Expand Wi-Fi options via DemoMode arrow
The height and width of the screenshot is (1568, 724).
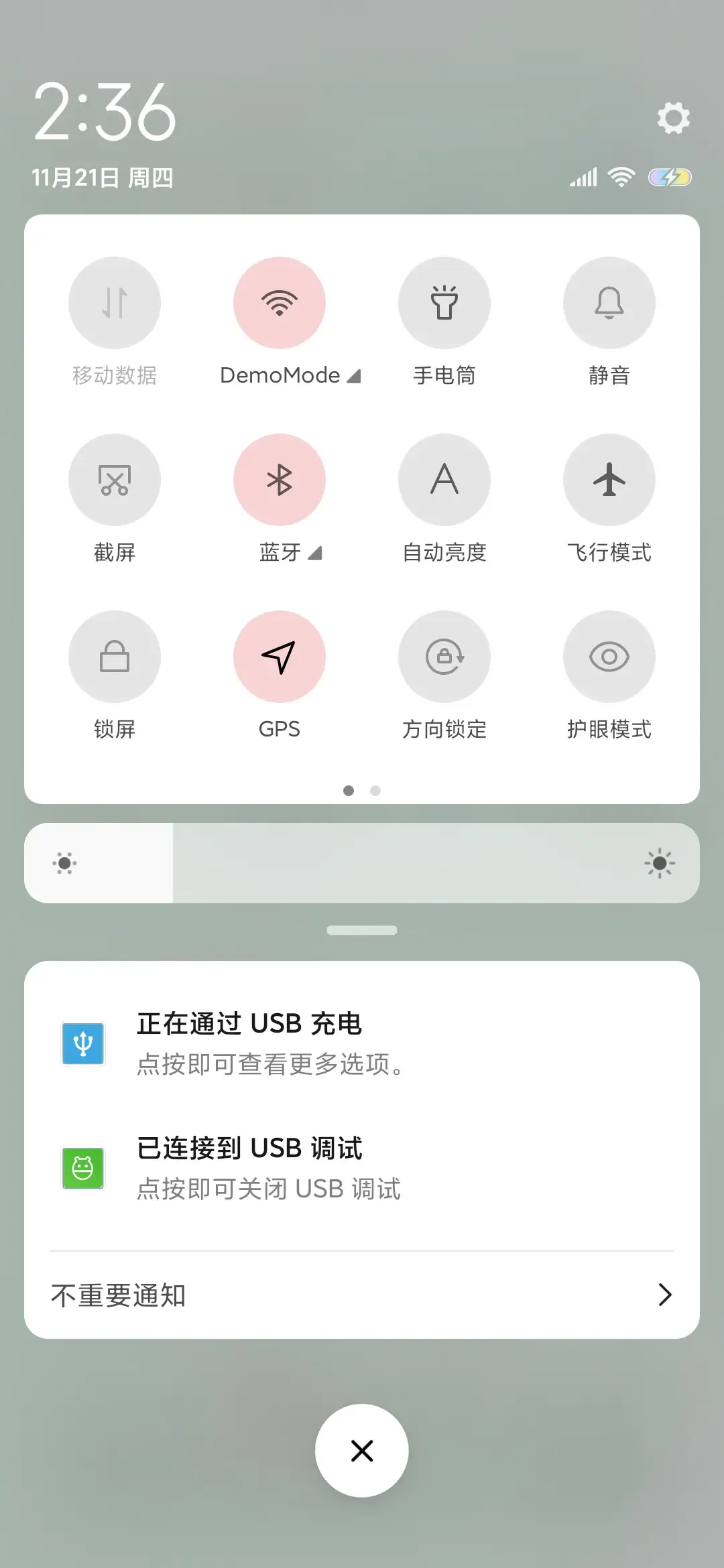(355, 376)
